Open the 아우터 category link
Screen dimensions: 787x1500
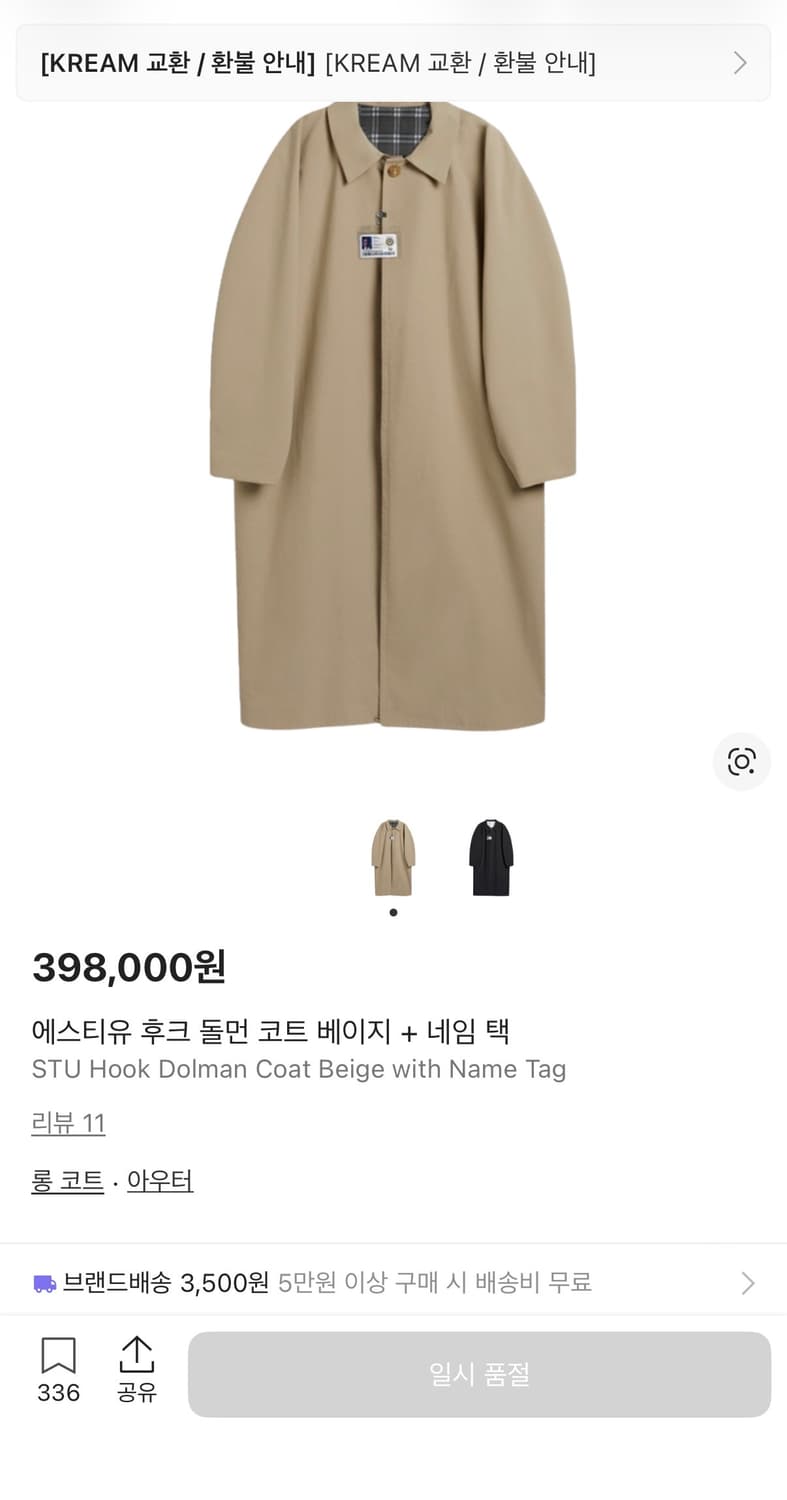click(x=159, y=1180)
